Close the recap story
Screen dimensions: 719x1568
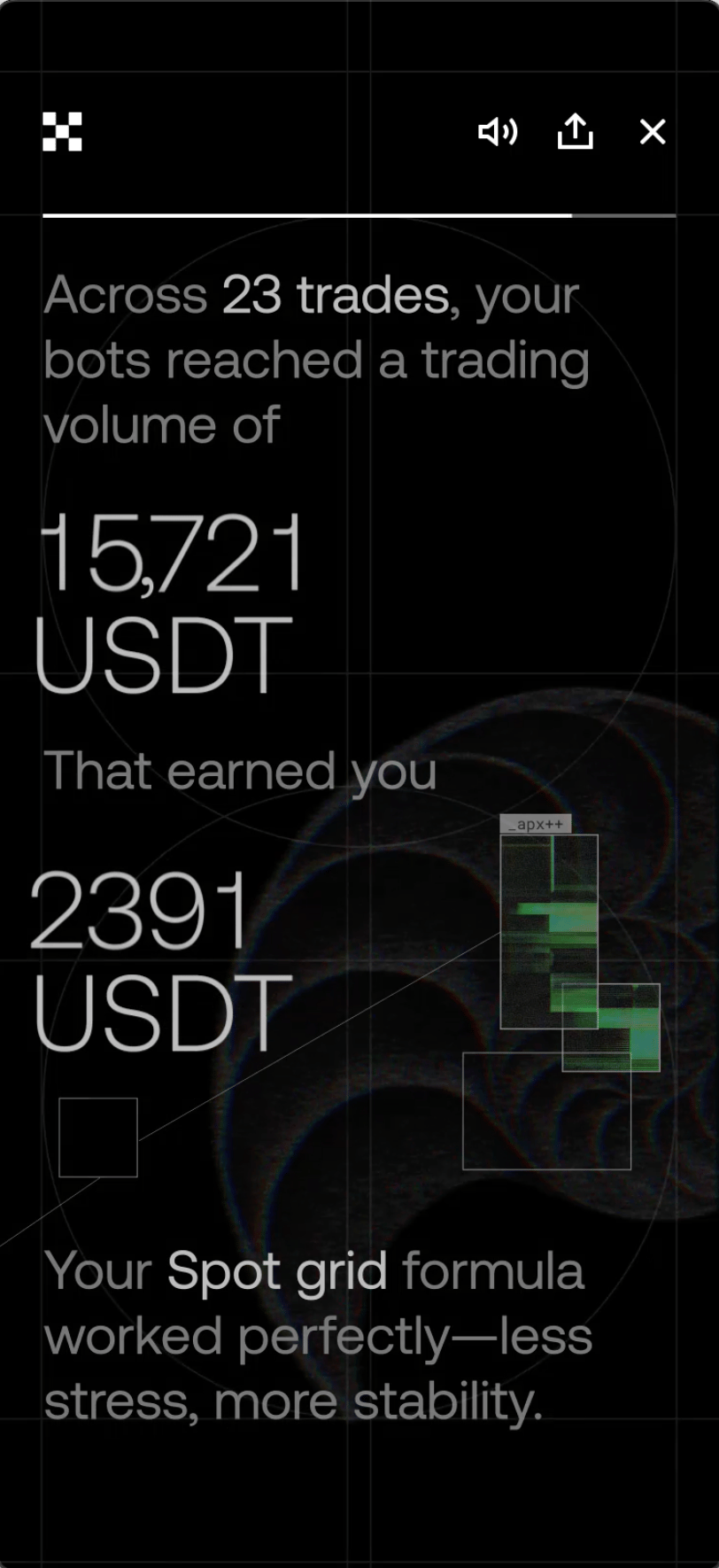(653, 132)
